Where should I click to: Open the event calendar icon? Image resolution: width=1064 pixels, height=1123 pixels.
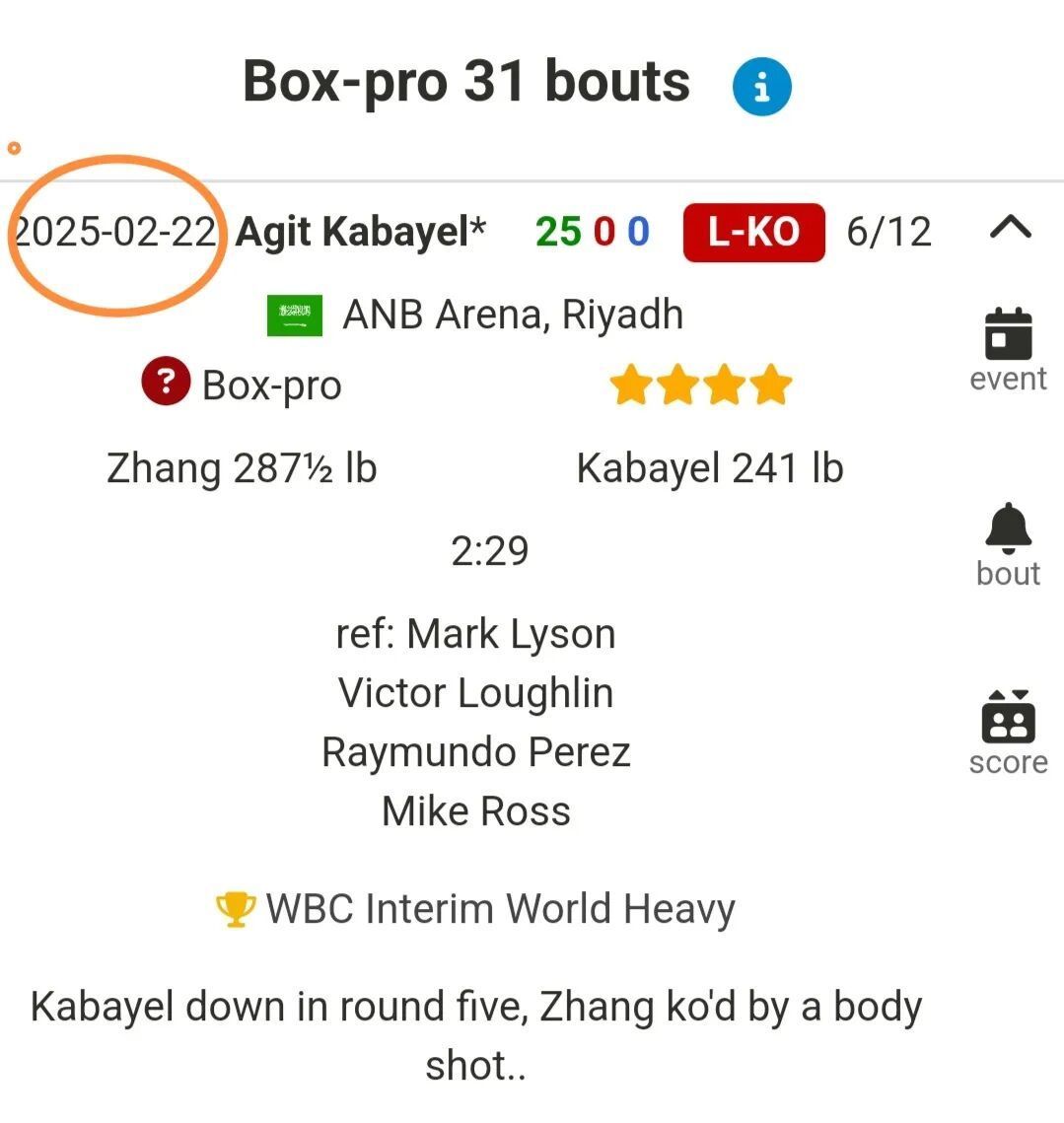1008,335
